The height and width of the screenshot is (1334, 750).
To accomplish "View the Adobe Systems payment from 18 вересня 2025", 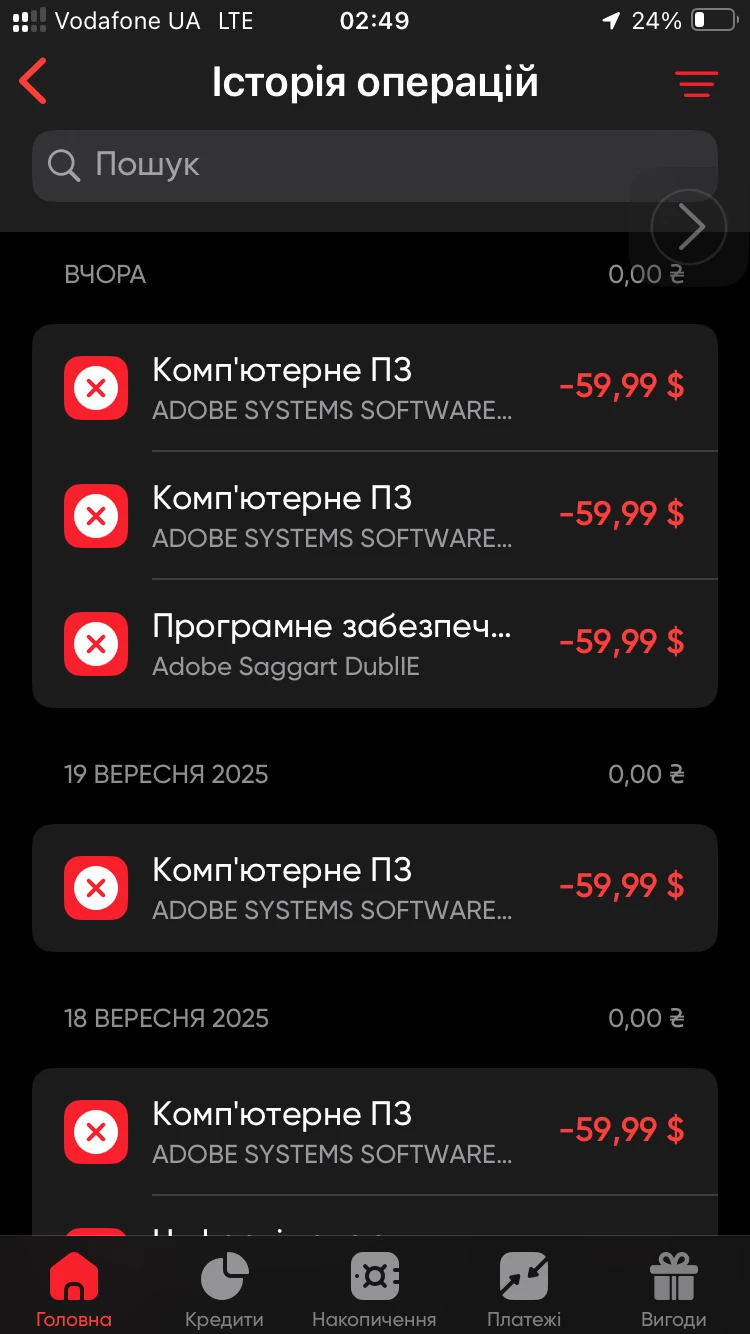I will (x=374, y=1132).
